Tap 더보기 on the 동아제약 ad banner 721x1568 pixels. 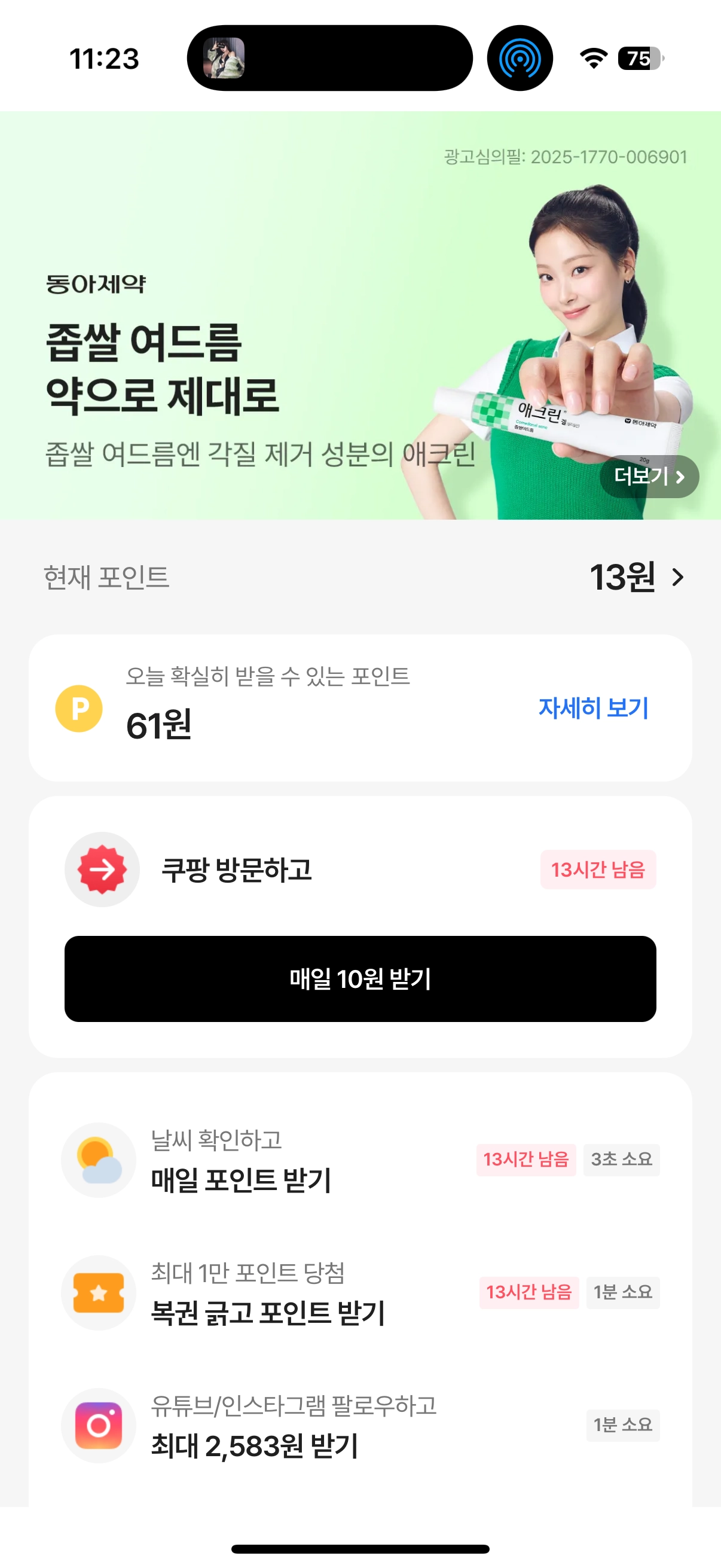pos(649,476)
